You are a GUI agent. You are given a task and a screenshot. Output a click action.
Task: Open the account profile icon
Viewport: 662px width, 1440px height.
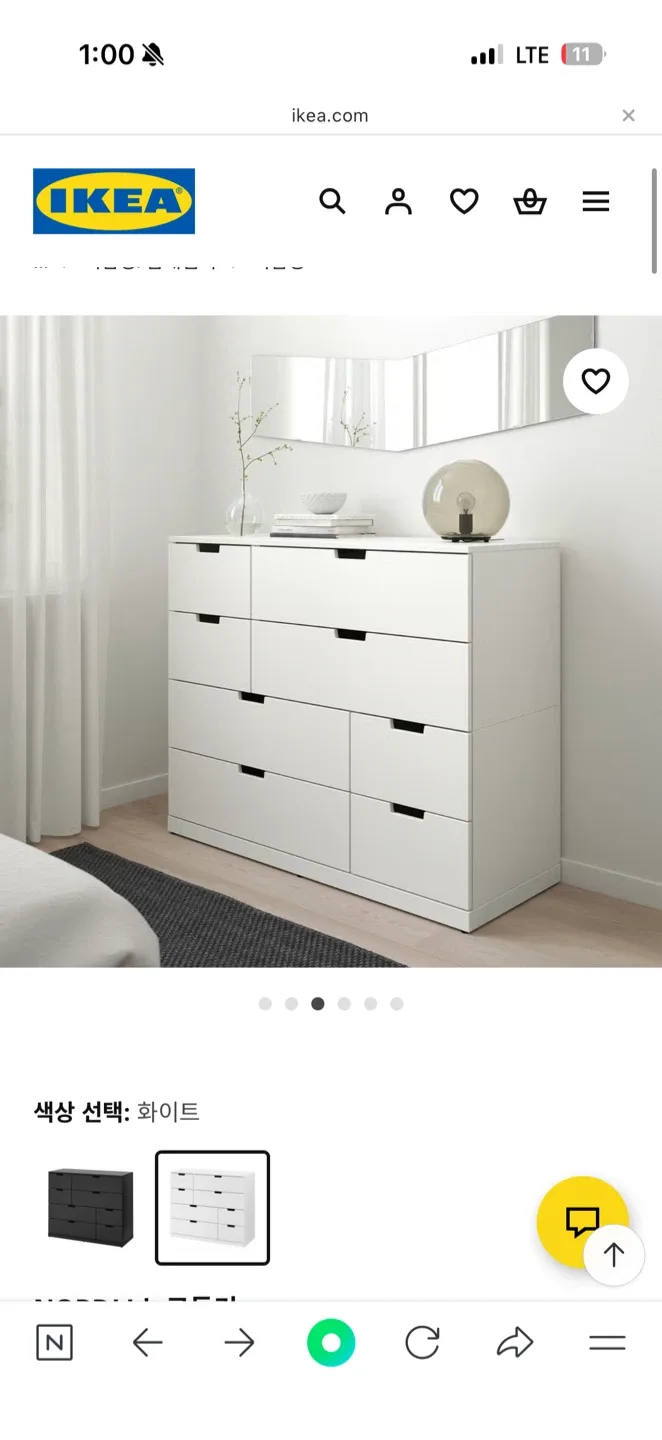(398, 202)
